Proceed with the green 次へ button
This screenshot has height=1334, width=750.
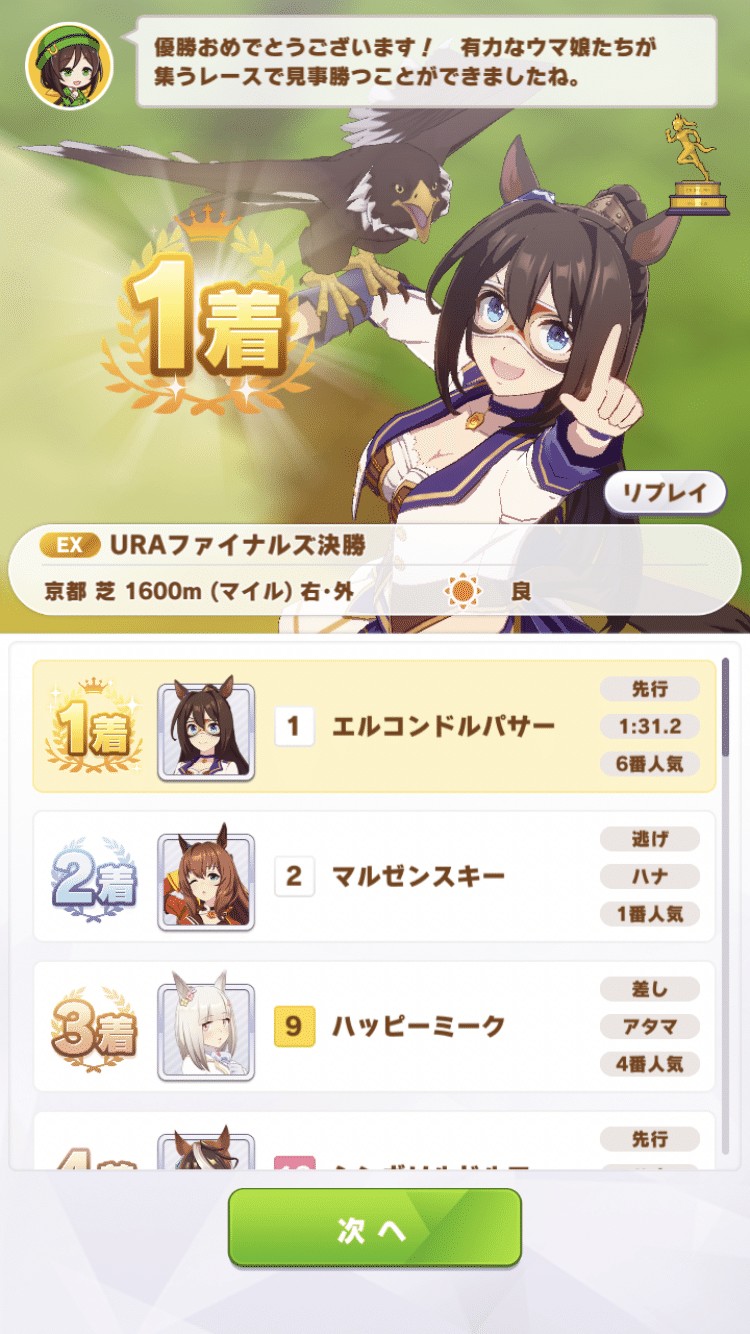click(375, 1227)
